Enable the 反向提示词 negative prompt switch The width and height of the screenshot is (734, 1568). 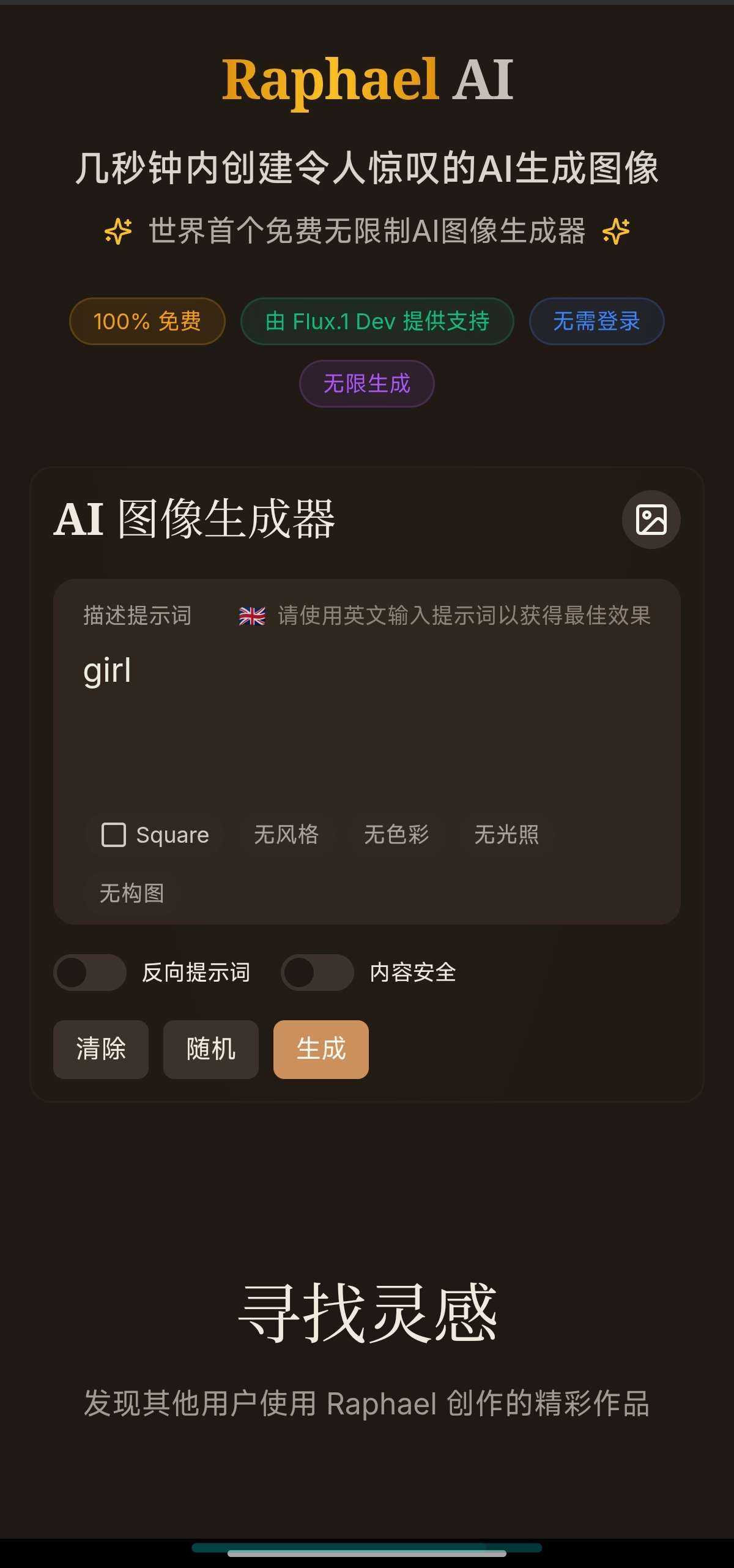click(90, 973)
